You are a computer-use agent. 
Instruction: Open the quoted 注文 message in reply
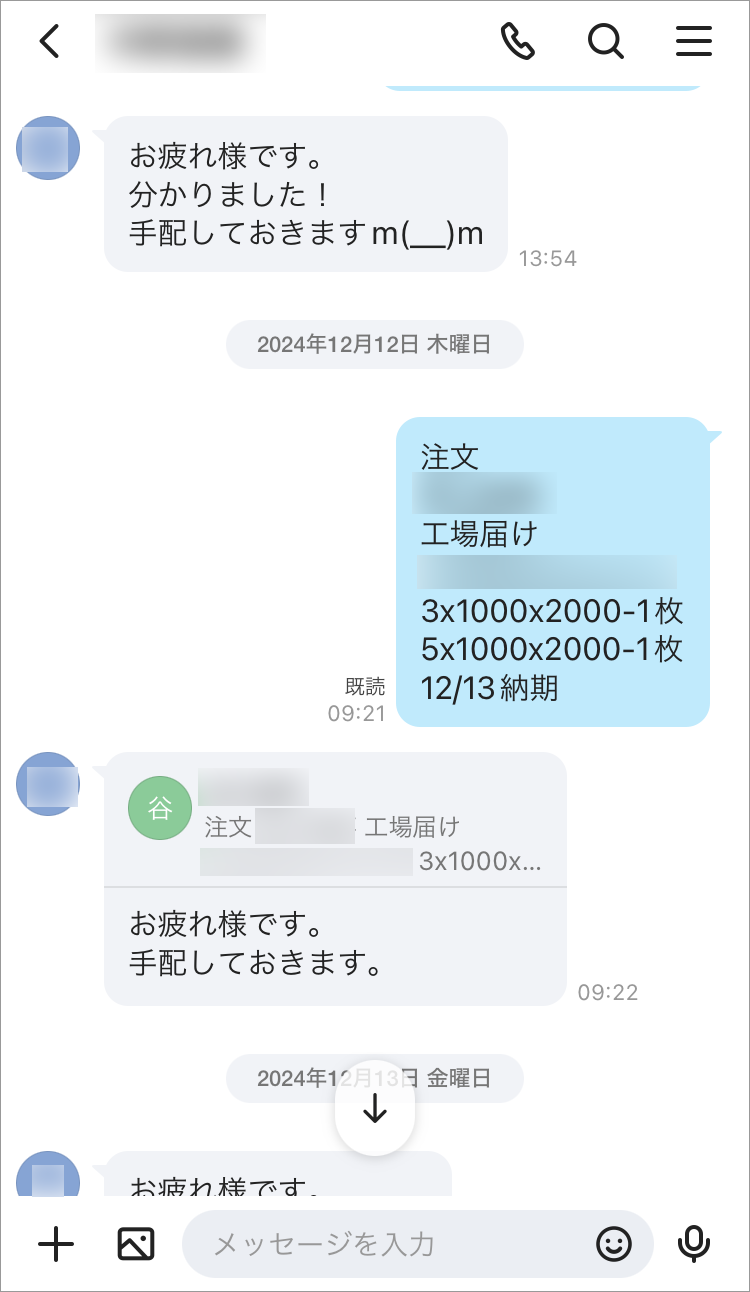[335, 820]
